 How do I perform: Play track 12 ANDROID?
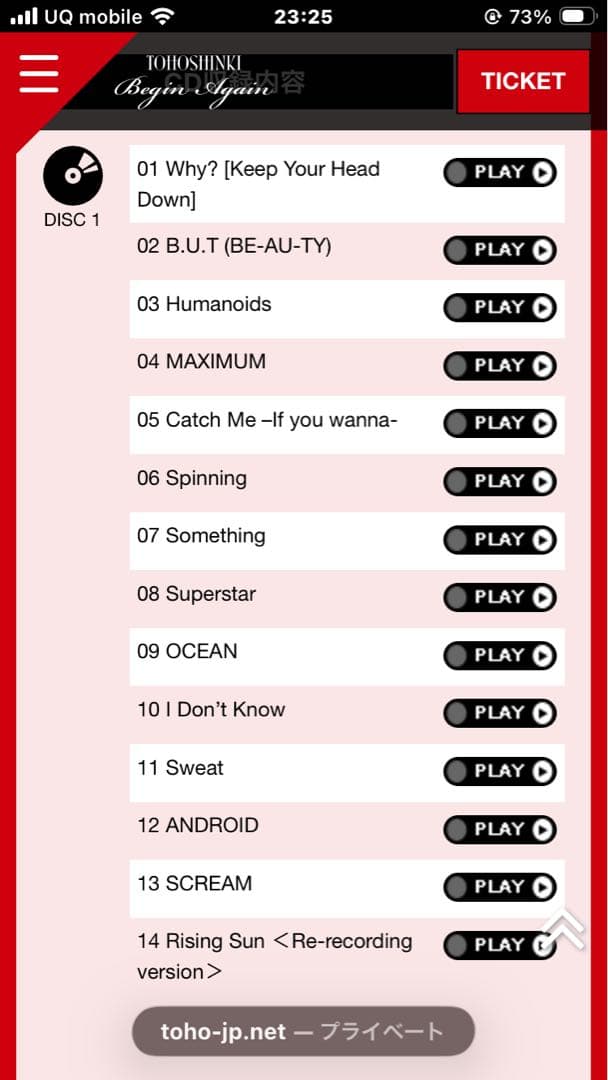coord(500,830)
